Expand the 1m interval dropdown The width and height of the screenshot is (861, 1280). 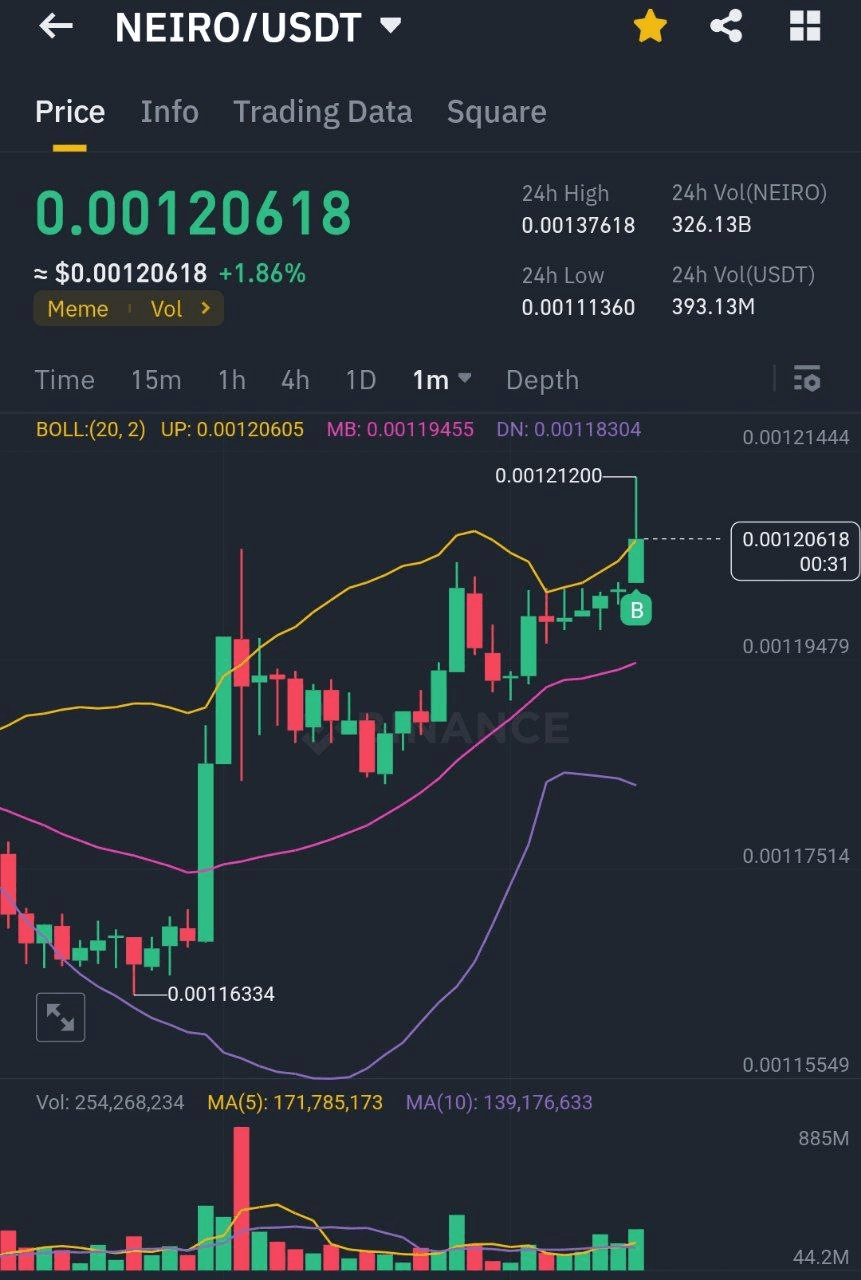click(441, 380)
